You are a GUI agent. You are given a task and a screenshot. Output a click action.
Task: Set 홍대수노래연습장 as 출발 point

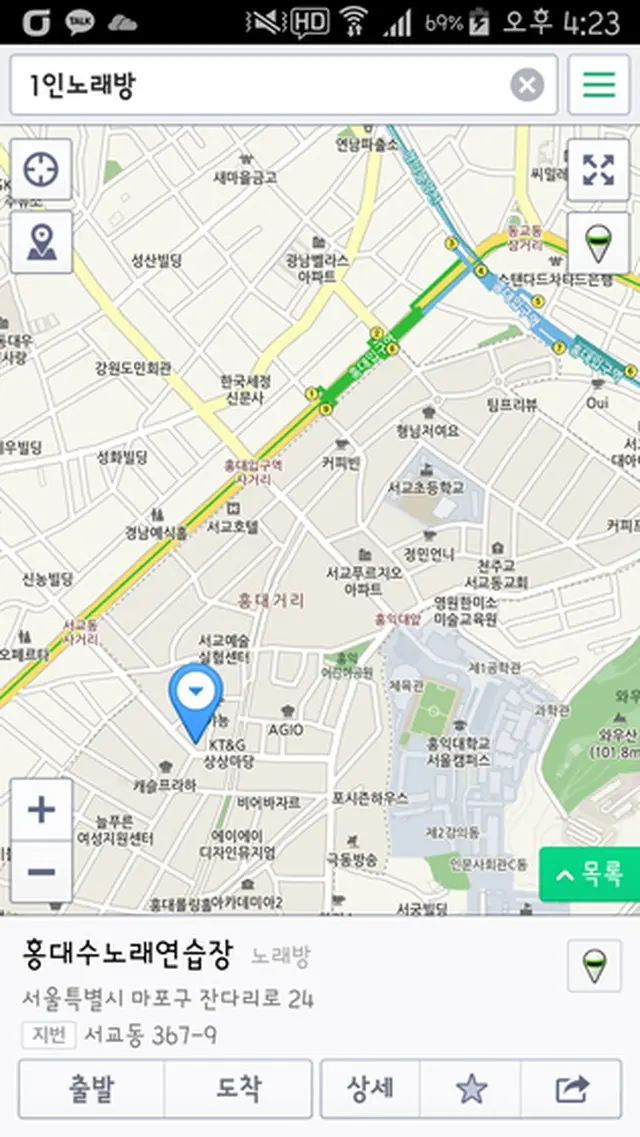click(91, 1088)
